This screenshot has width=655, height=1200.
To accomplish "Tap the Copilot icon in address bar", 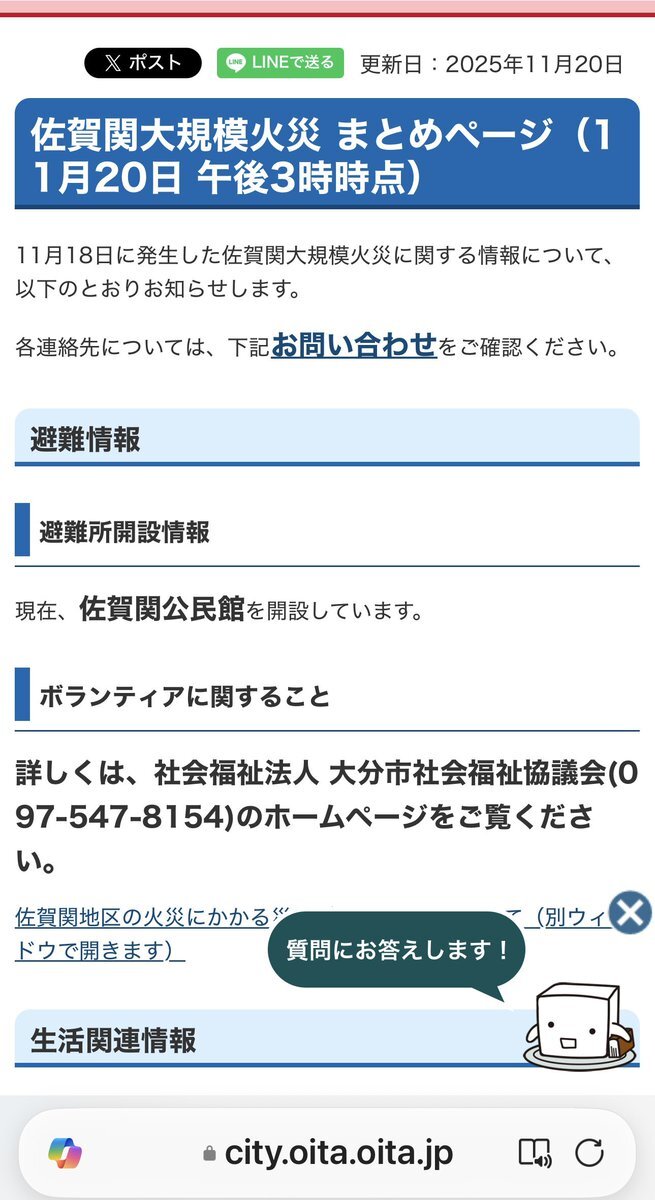I will click(65, 1153).
